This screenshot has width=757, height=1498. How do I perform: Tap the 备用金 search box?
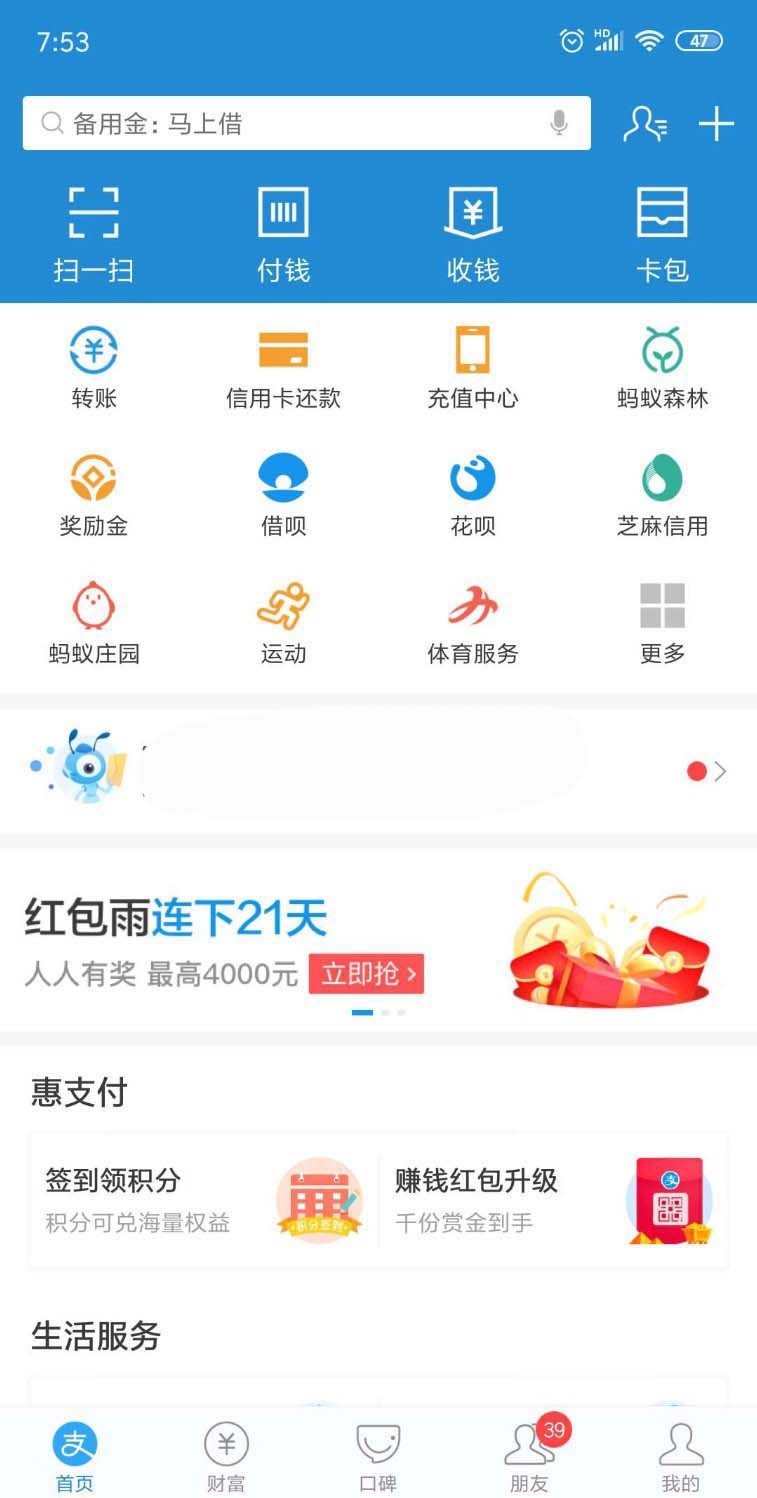tap(290, 123)
